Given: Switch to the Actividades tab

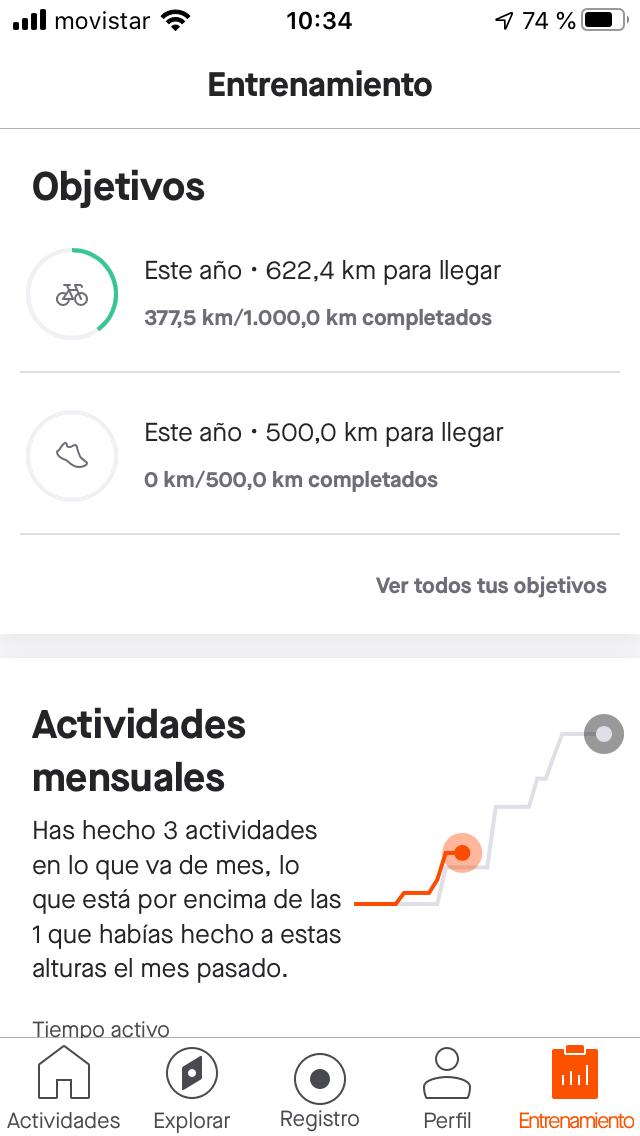Looking at the screenshot, I should 64,1090.
